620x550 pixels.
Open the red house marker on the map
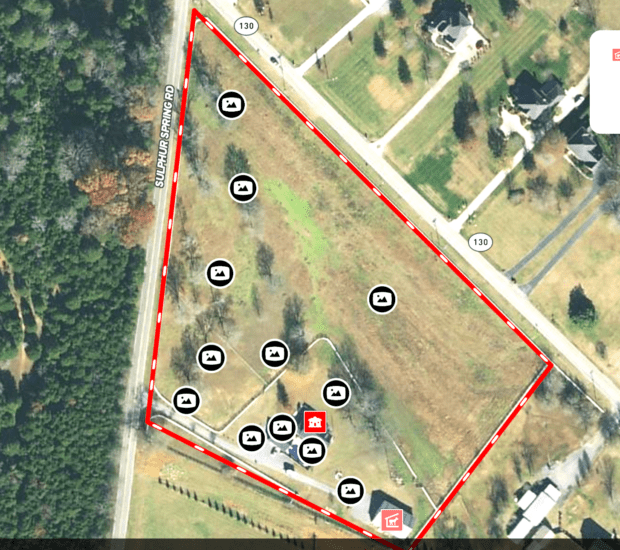tap(316, 421)
